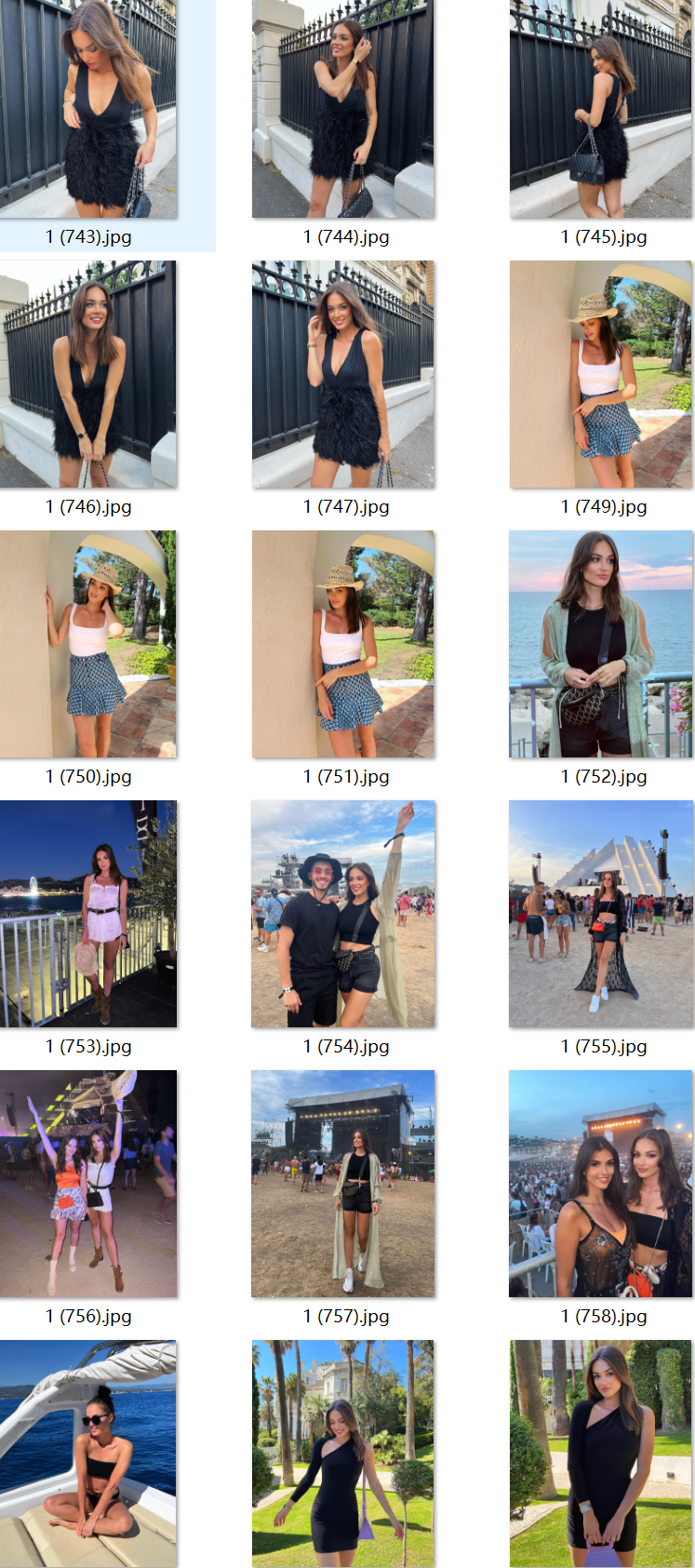Viewport: 695px width, 1568px height.
Task: Open thumbnail 1 (745).jpg
Action: (600, 109)
